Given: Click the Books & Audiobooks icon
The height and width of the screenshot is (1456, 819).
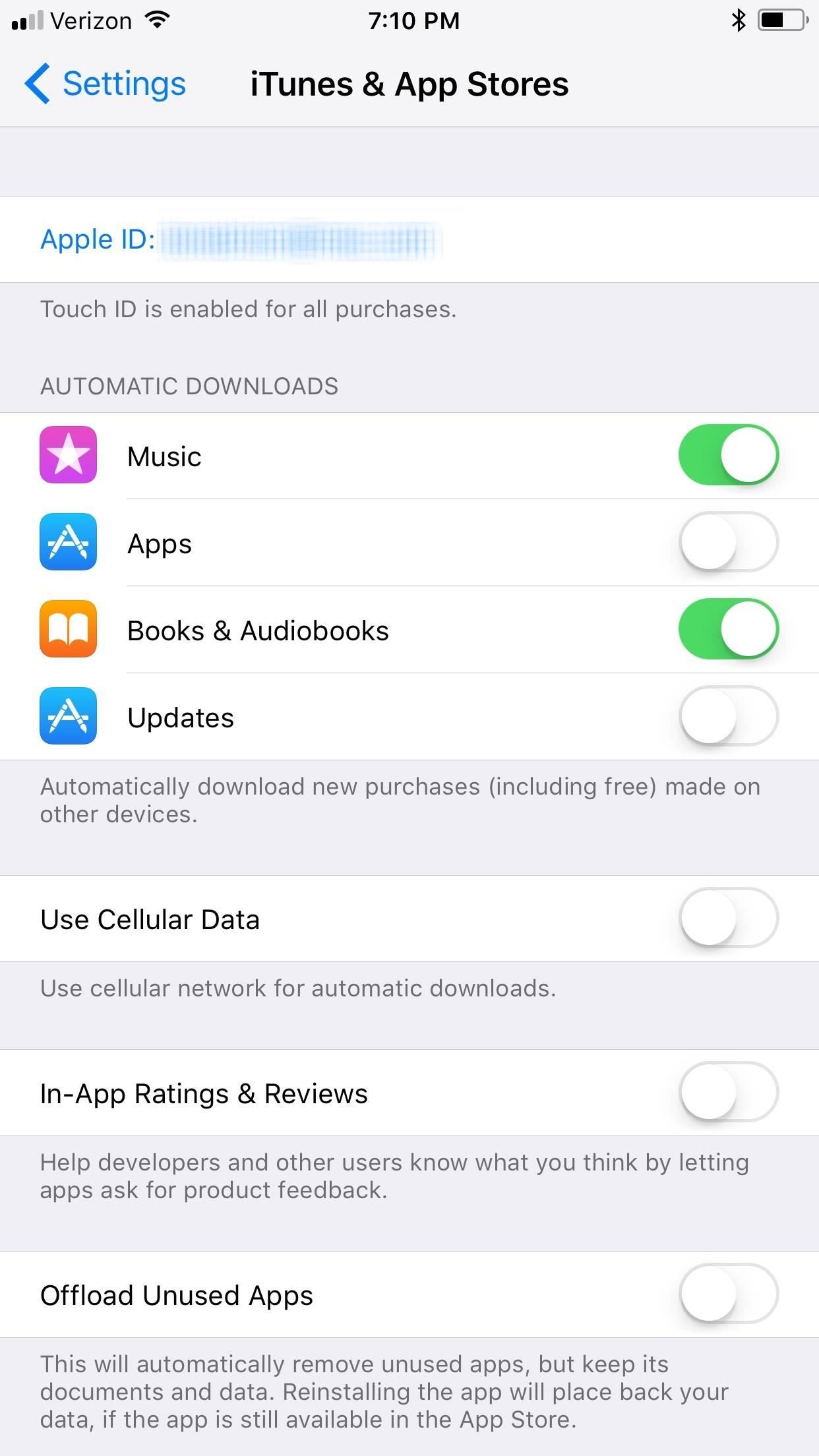Looking at the screenshot, I should (69, 629).
